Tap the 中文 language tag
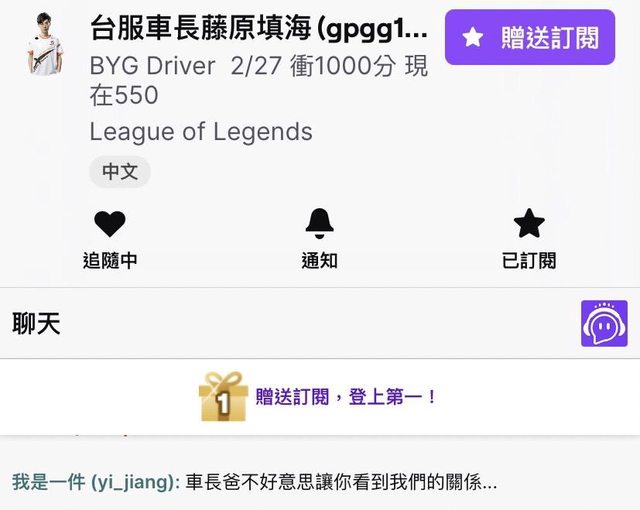The height and width of the screenshot is (510, 640). pyautogui.click(x=119, y=171)
